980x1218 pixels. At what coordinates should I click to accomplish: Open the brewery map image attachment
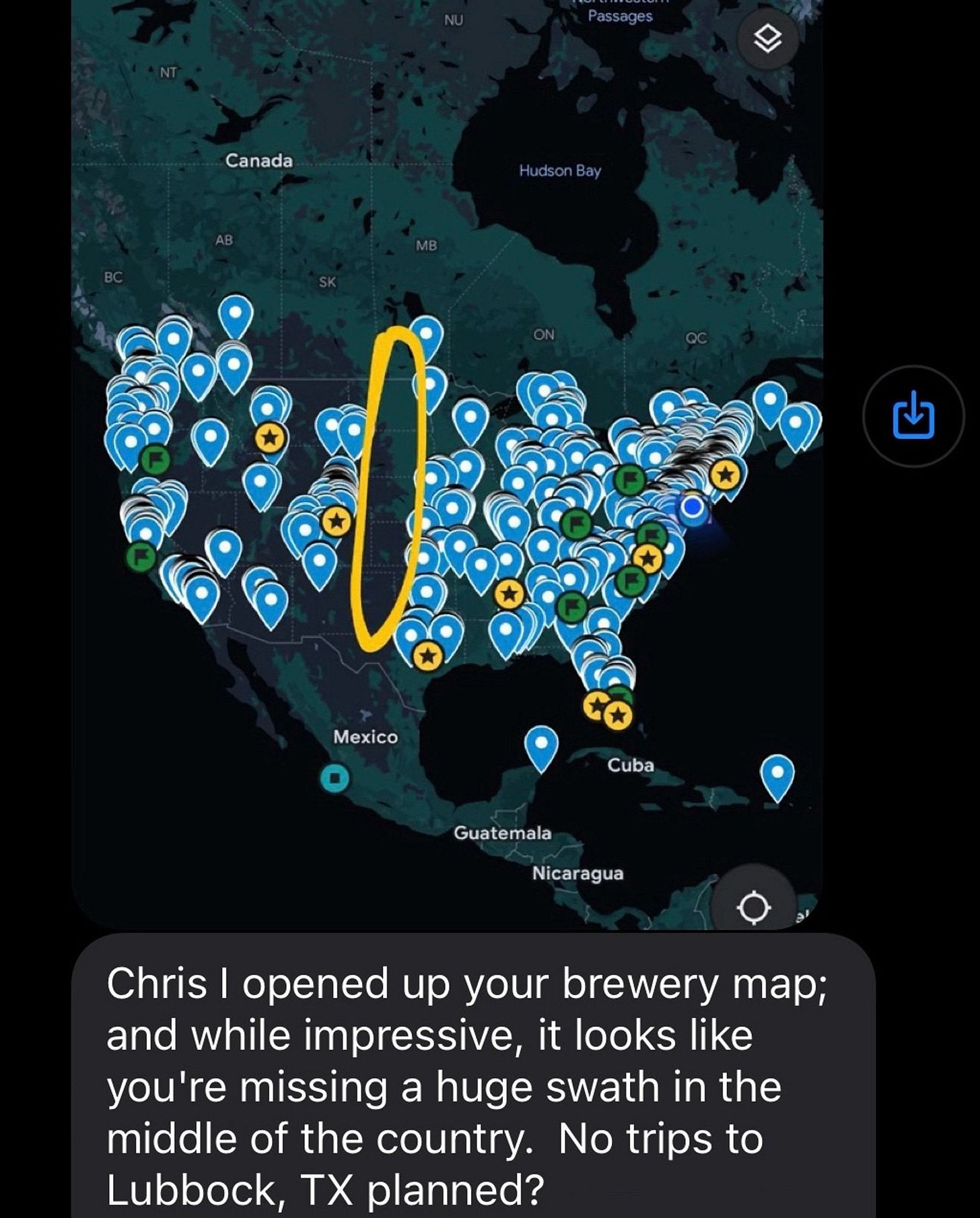coord(447,464)
